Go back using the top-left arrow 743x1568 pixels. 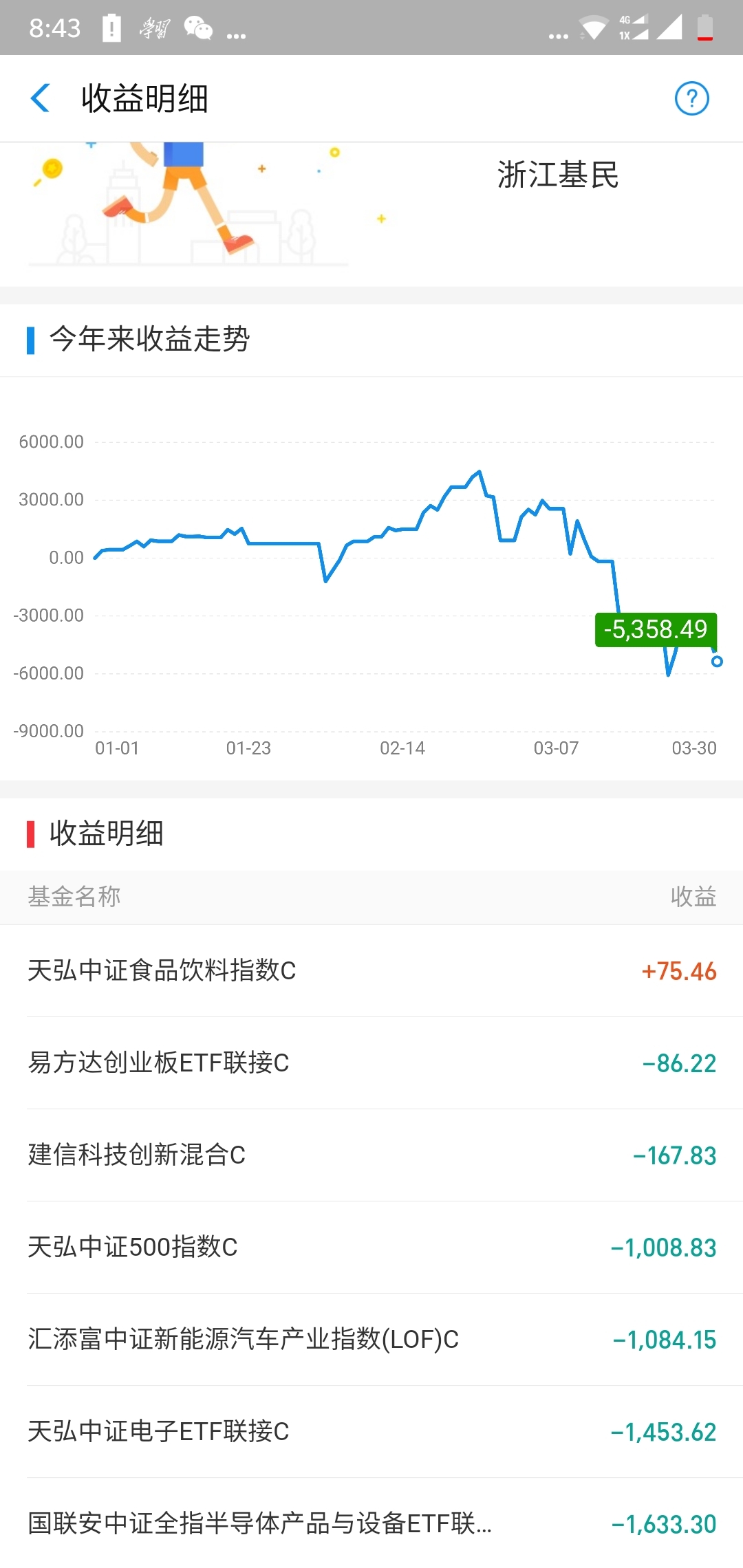pos(41,98)
